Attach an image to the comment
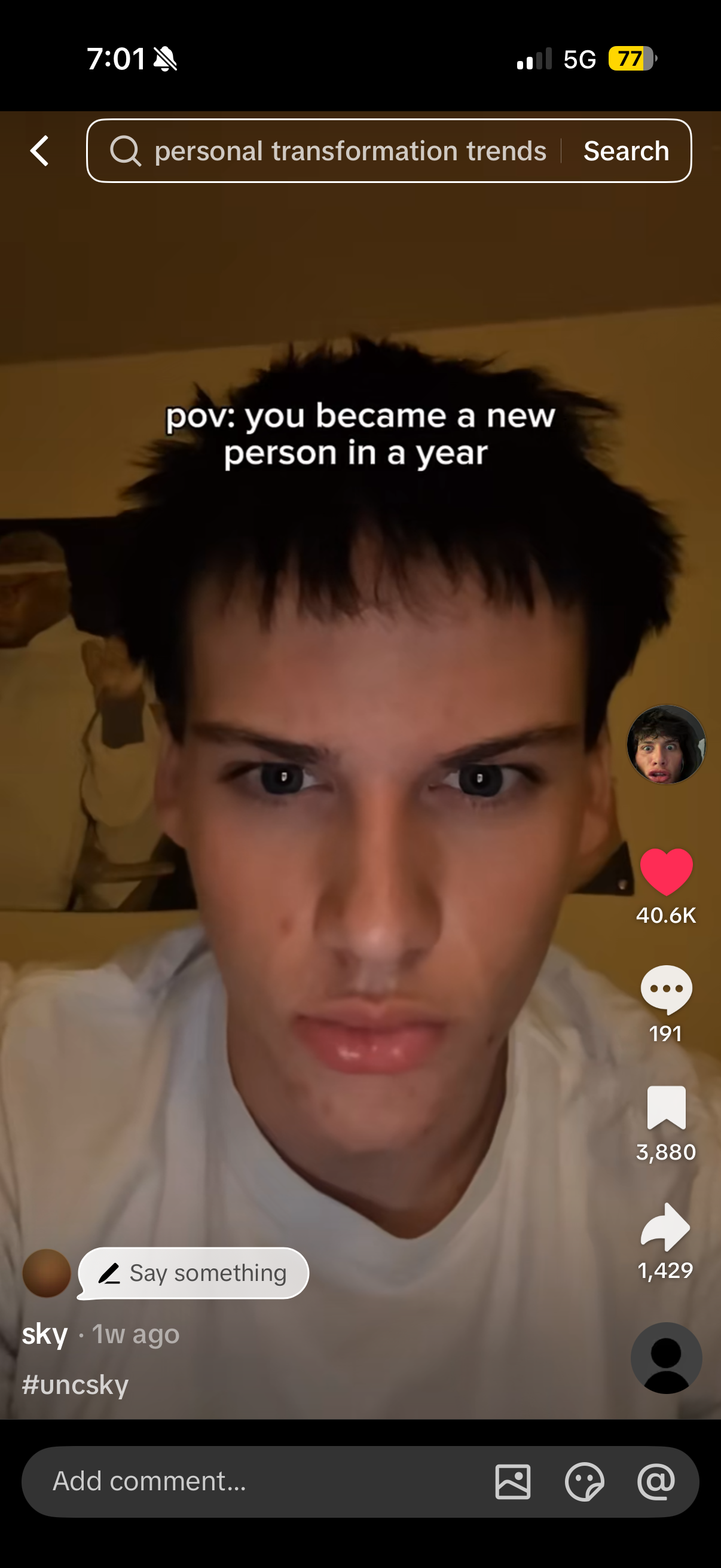721x1568 pixels. (x=513, y=1481)
